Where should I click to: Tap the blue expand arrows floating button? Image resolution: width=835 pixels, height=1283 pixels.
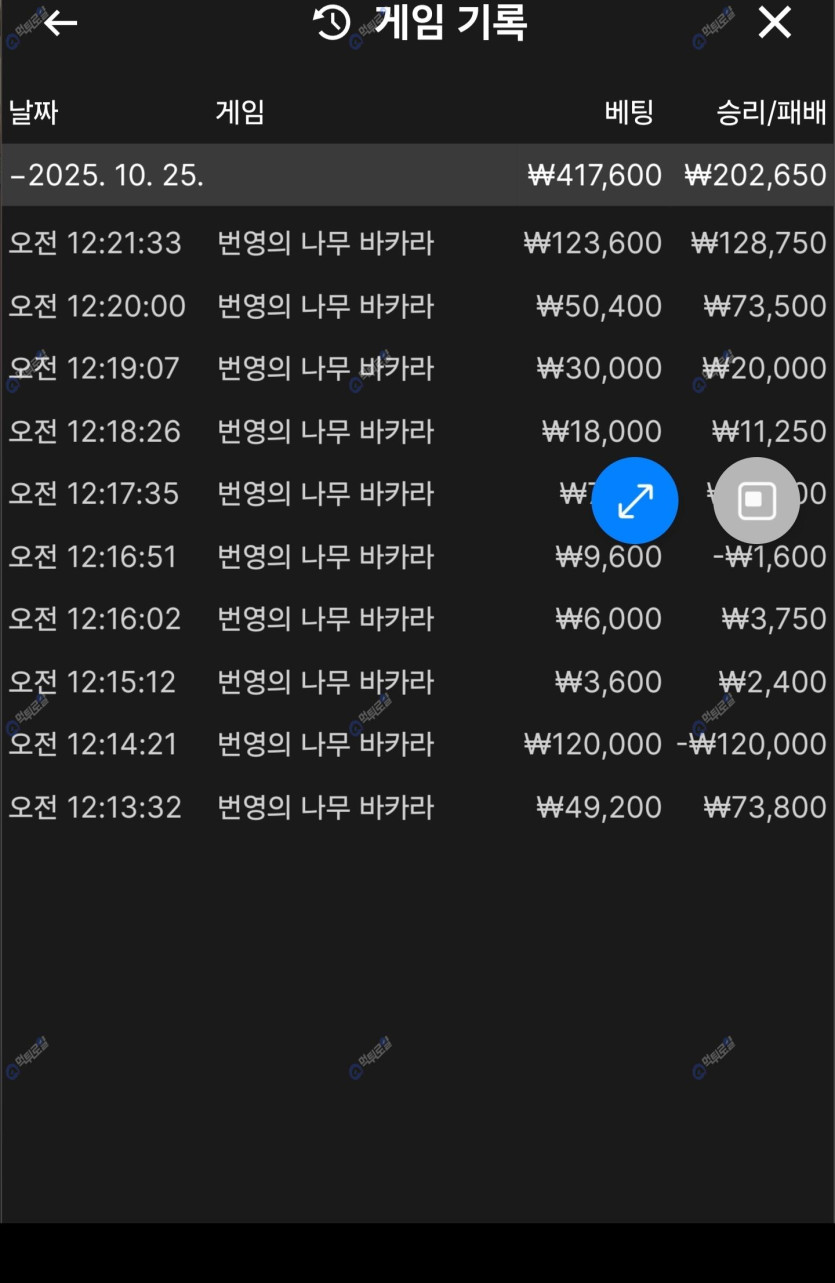635,501
